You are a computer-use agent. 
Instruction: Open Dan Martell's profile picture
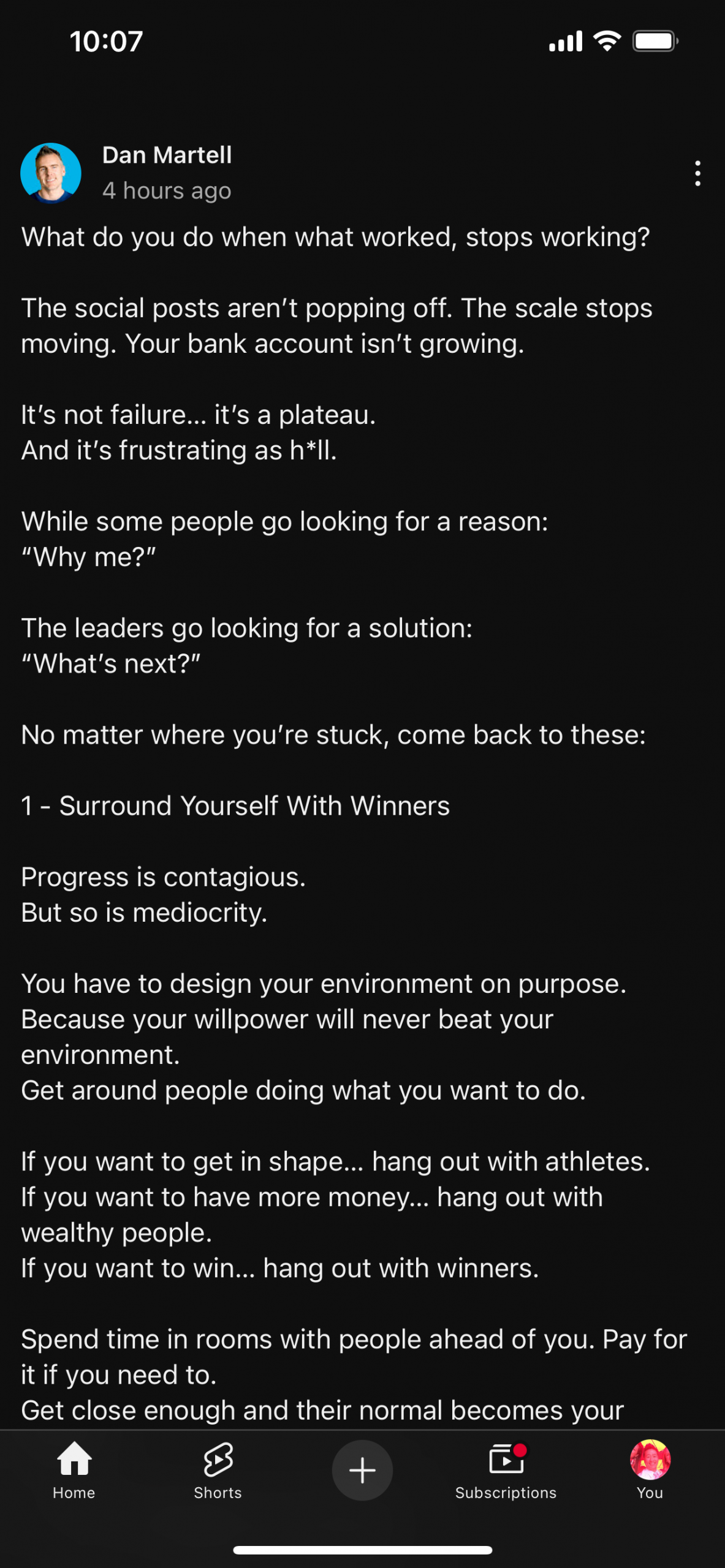tap(51, 173)
